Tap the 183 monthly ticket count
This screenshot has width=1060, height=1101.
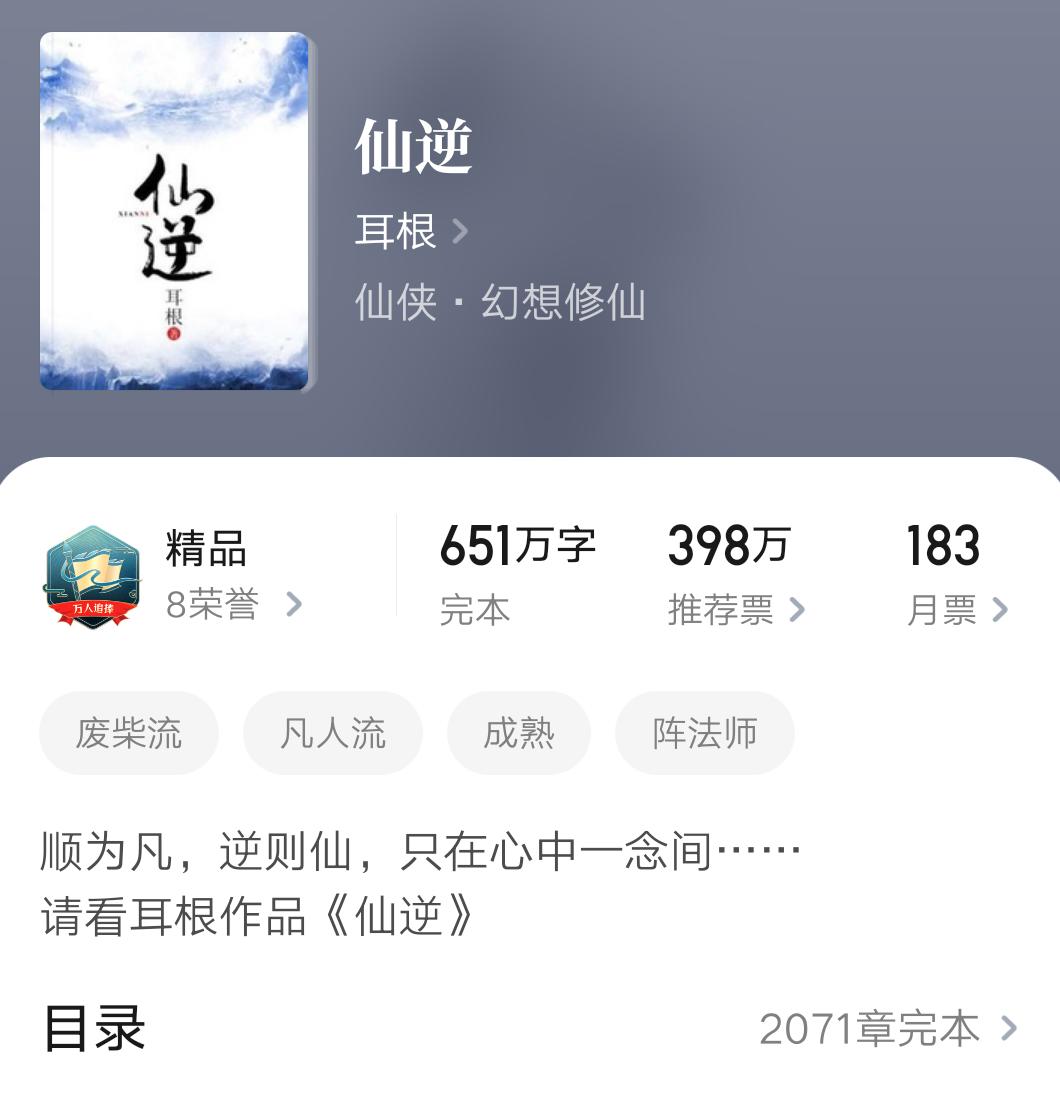click(x=941, y=545)
